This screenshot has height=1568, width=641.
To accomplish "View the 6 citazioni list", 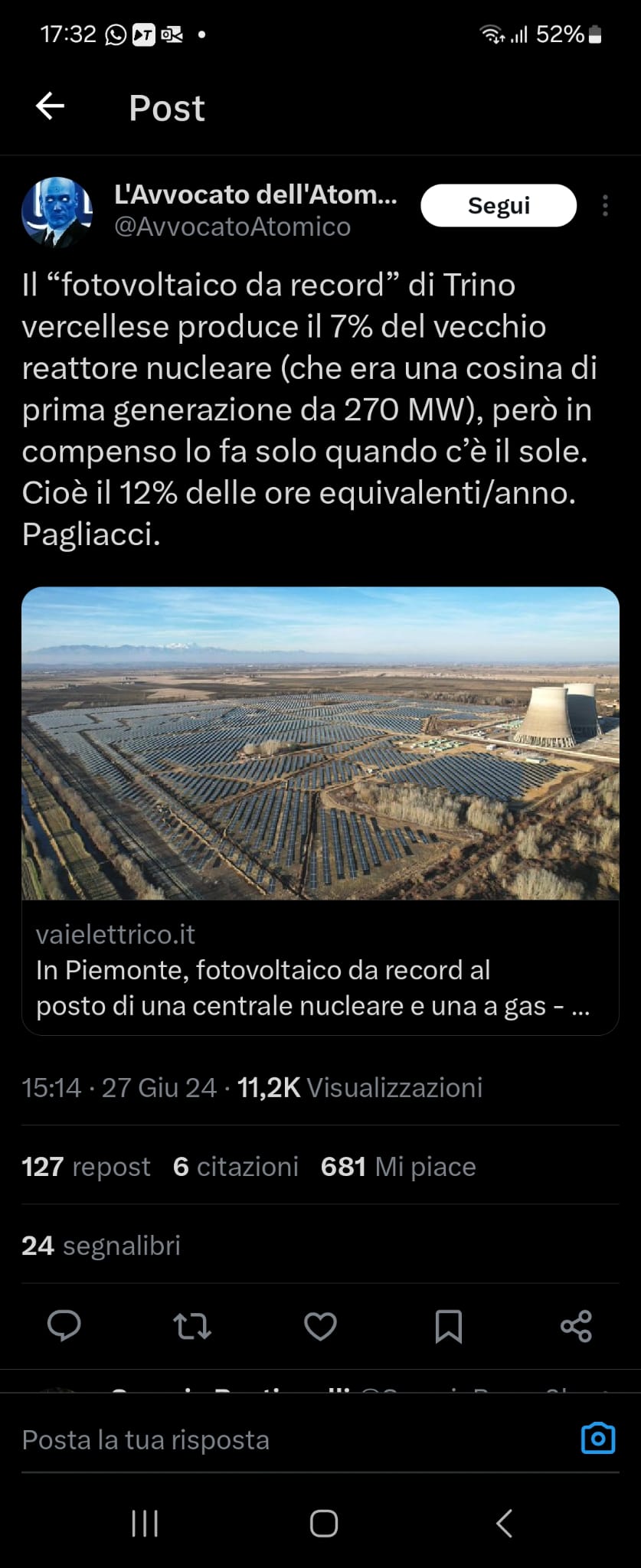I will point(235,1166).
